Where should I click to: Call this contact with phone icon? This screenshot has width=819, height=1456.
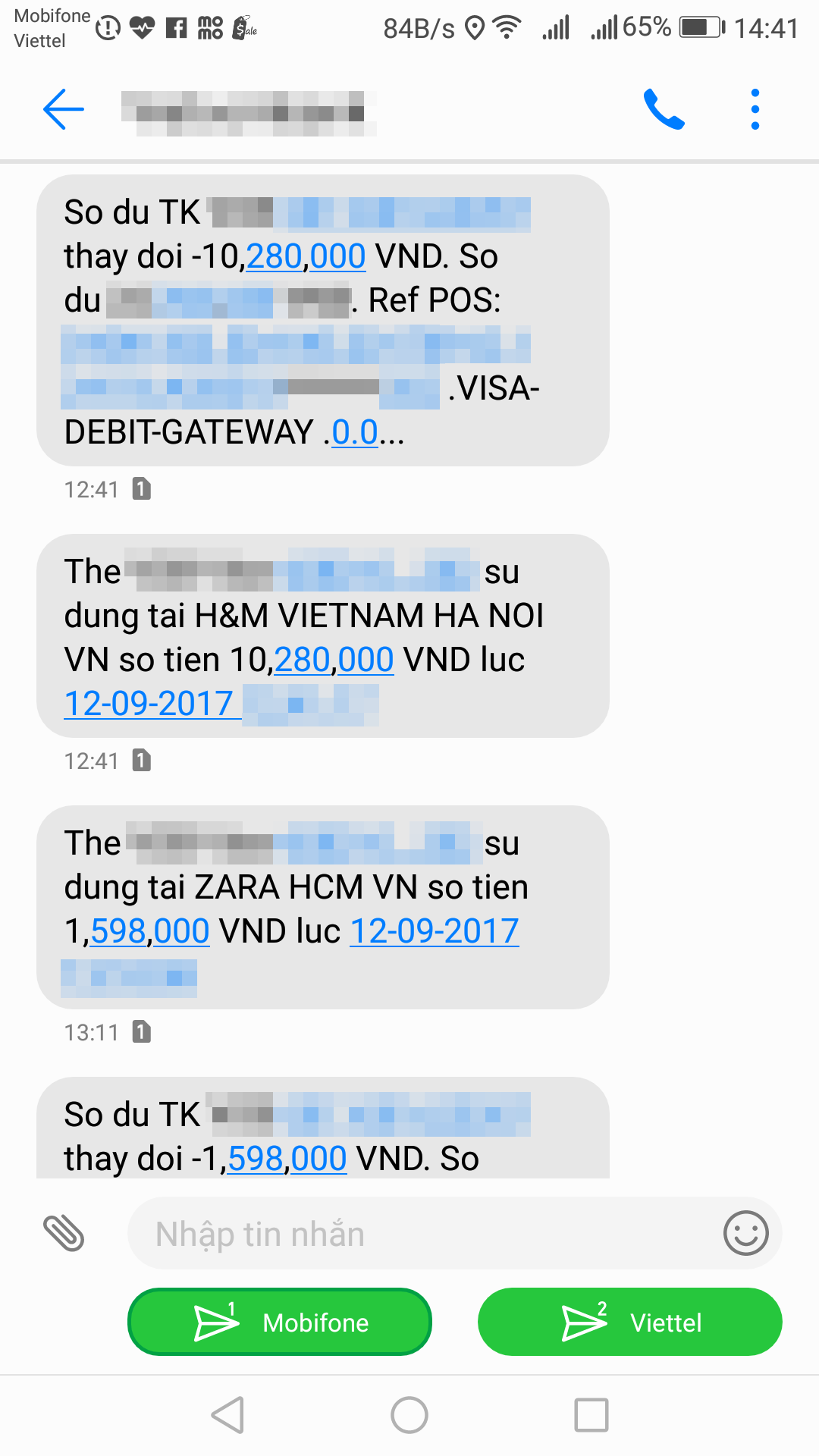tap(664, 110)
